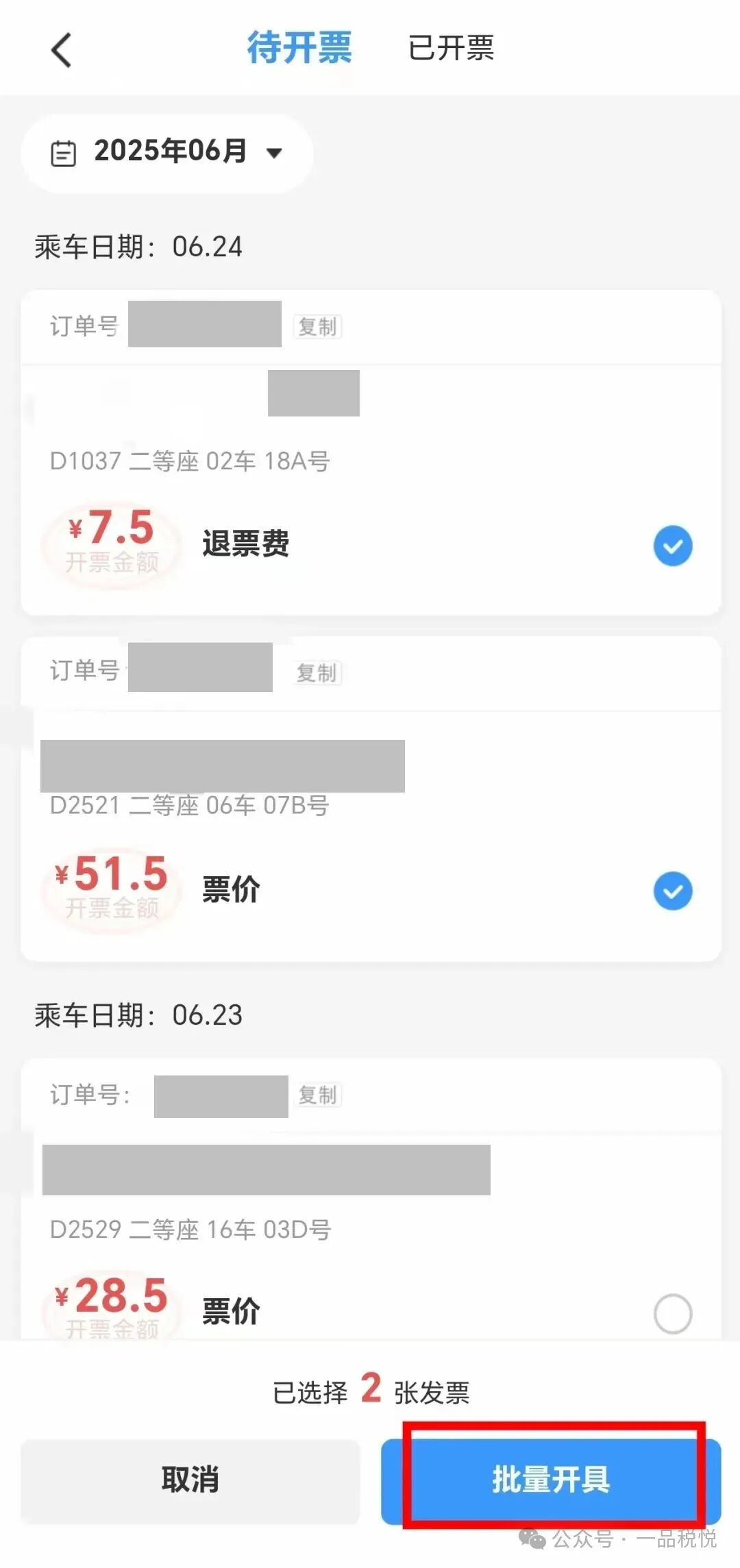Select the 待开票 tab

point(299,49)
